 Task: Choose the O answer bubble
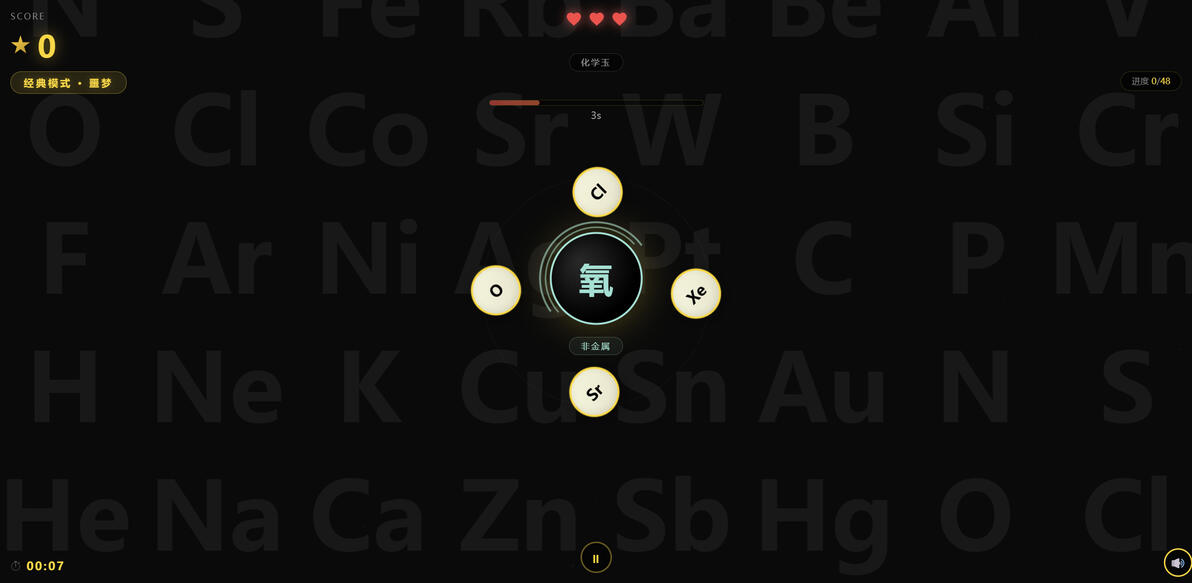(496, 290)
